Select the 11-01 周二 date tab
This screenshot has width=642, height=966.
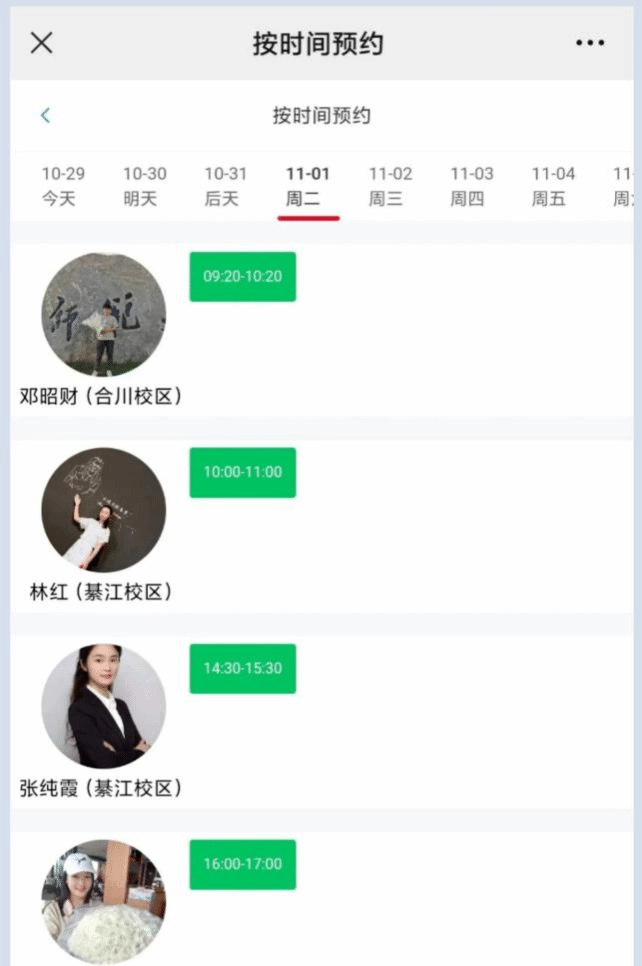pos(307,186)
